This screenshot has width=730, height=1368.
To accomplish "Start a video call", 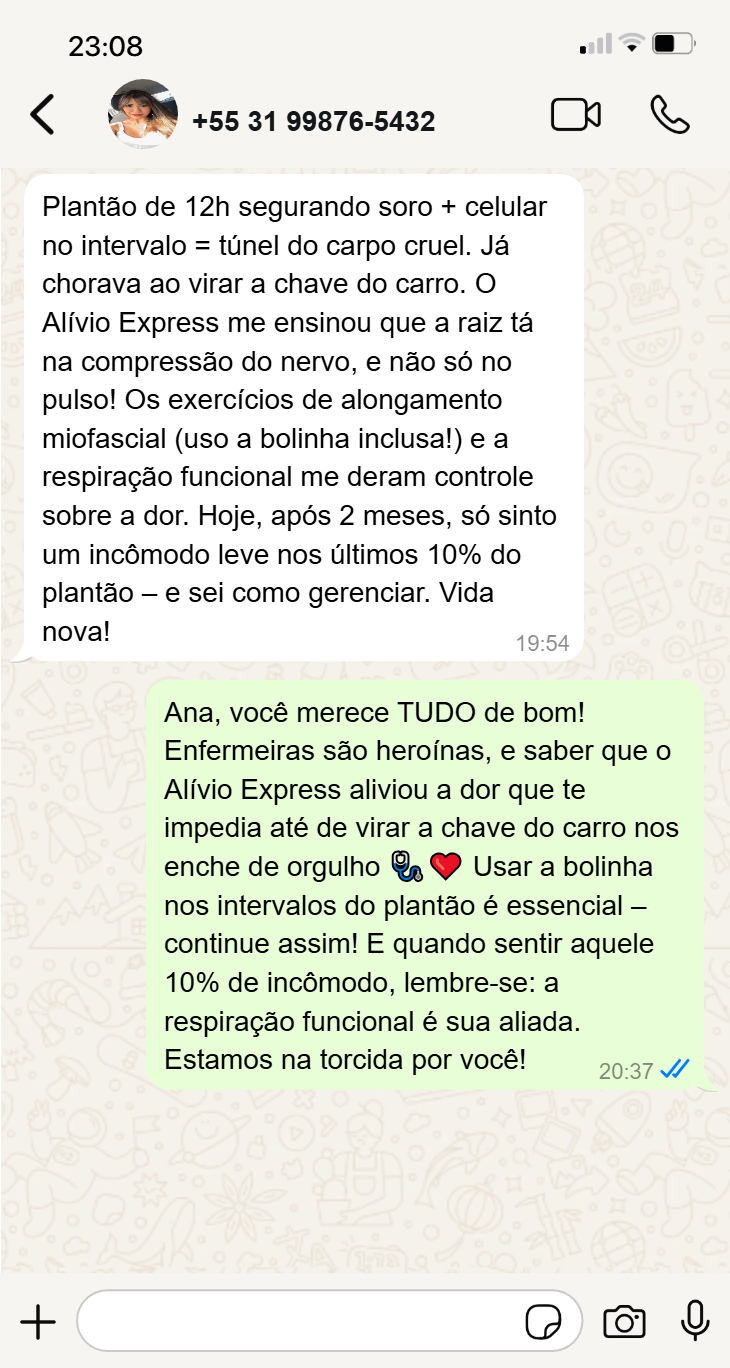I will (576, 115).
